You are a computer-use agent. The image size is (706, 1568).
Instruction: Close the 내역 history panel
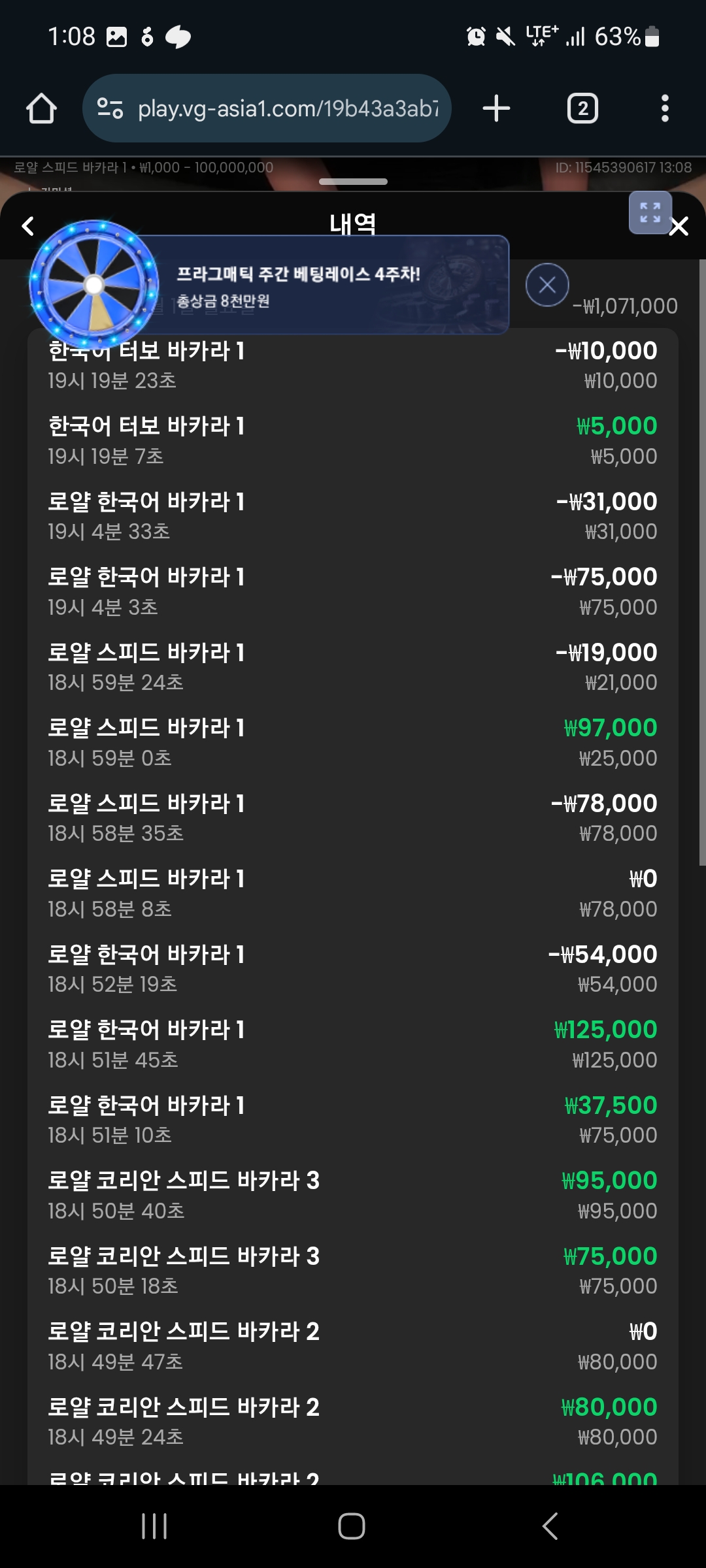pos(679,227)
